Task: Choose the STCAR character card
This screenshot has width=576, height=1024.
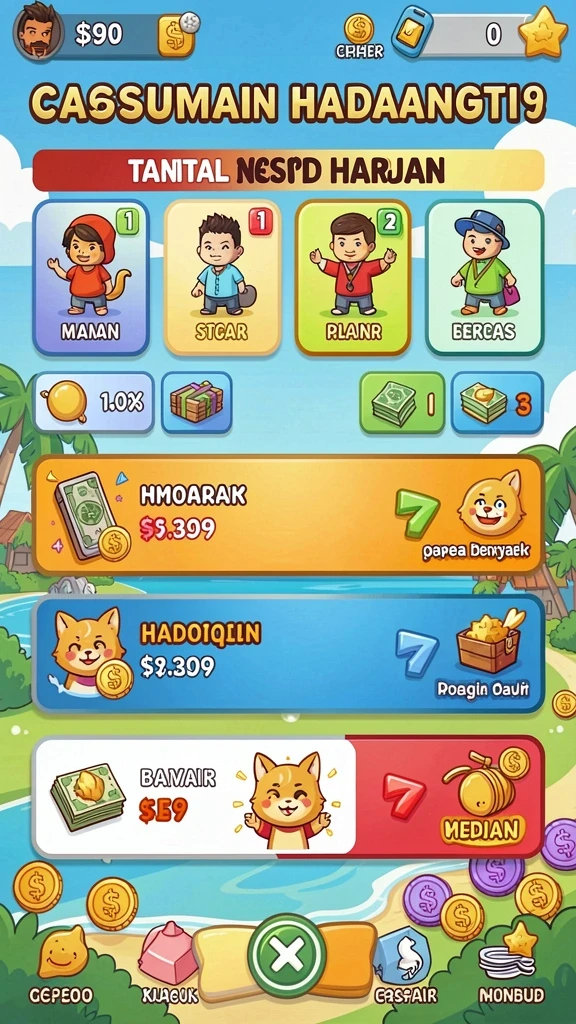Action: tap(222, 278)
